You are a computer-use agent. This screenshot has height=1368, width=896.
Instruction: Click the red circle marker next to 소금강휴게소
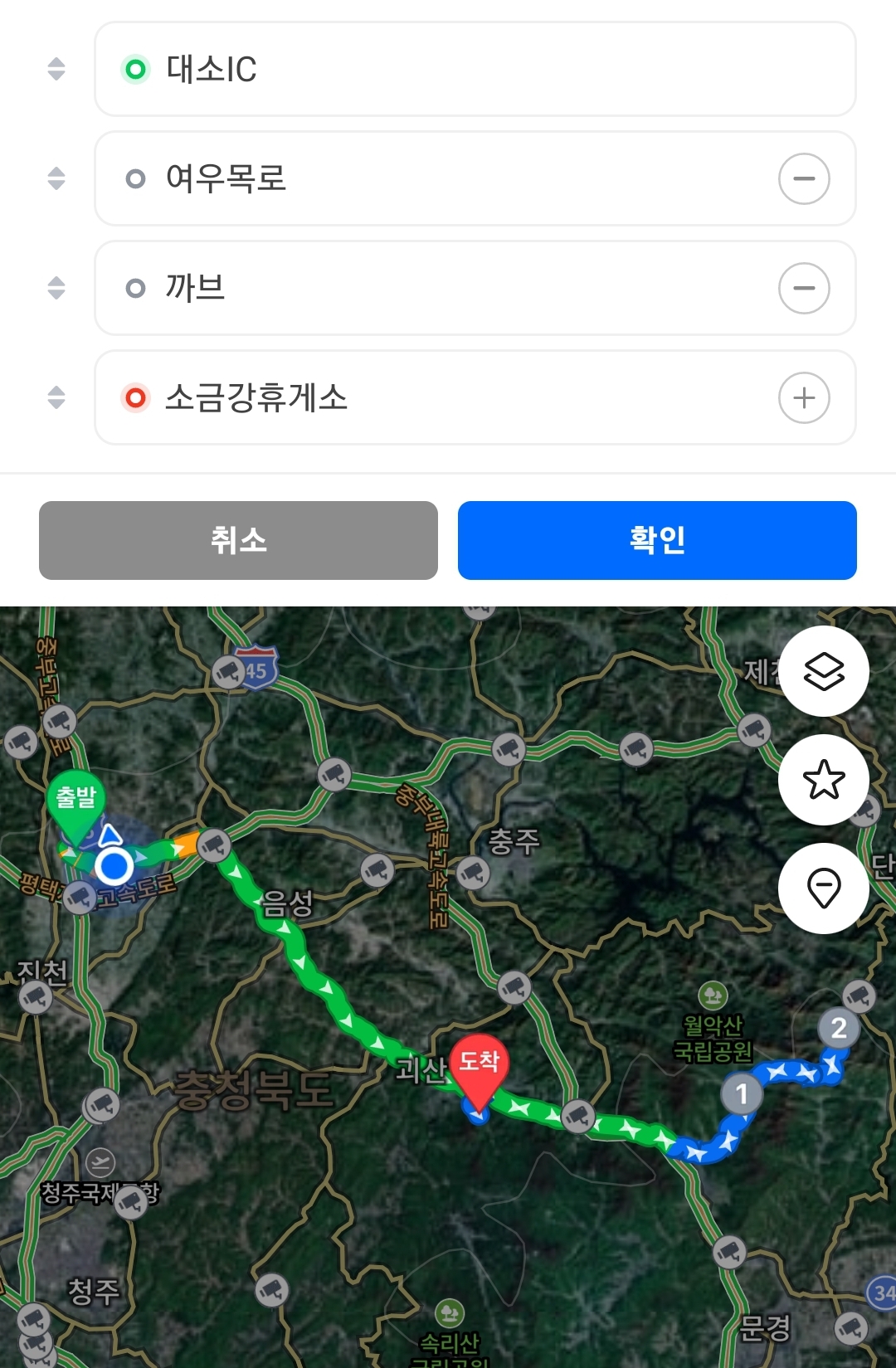coord(135,397)
